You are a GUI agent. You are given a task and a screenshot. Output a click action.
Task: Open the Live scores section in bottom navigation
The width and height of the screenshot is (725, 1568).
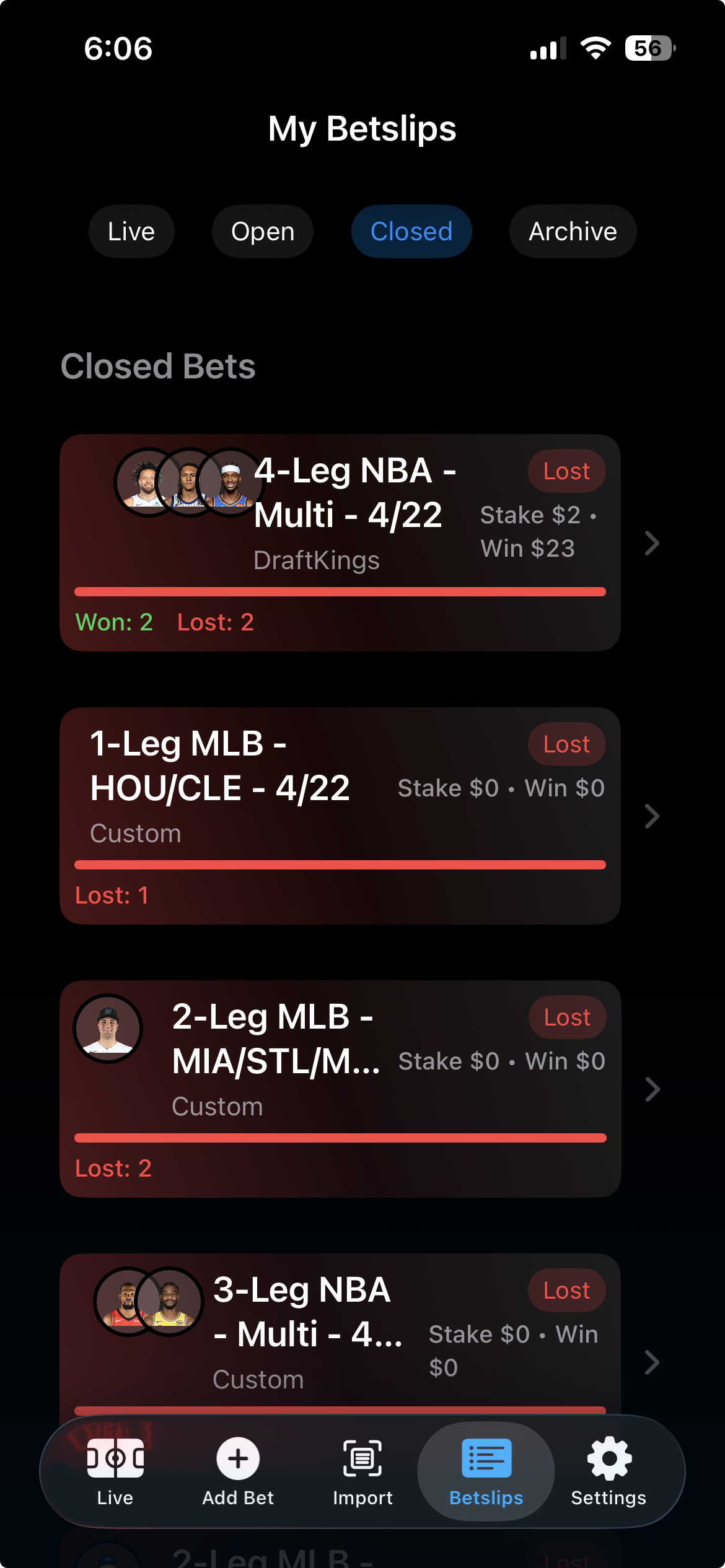(114, 1474)
